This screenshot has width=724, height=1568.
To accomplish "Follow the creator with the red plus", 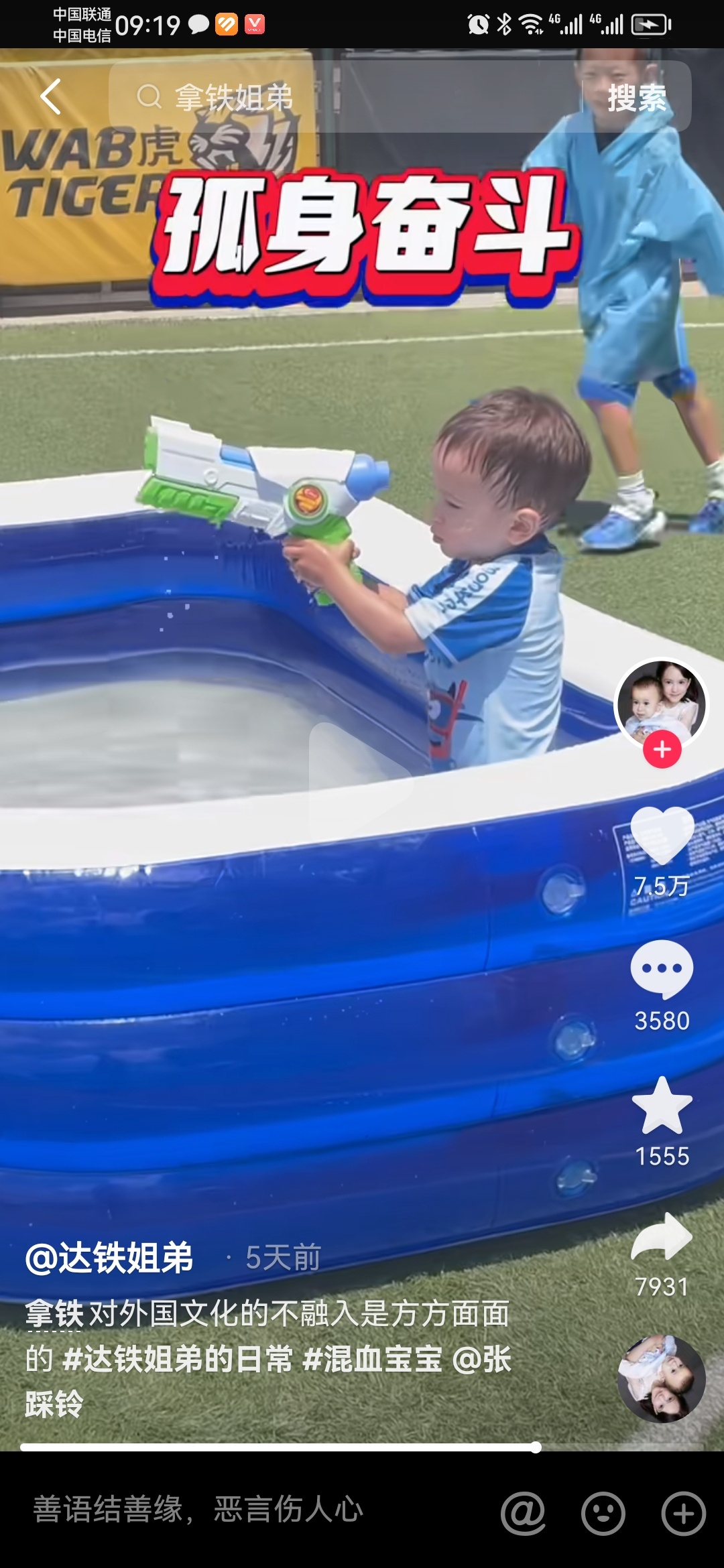I will (662, 749).
